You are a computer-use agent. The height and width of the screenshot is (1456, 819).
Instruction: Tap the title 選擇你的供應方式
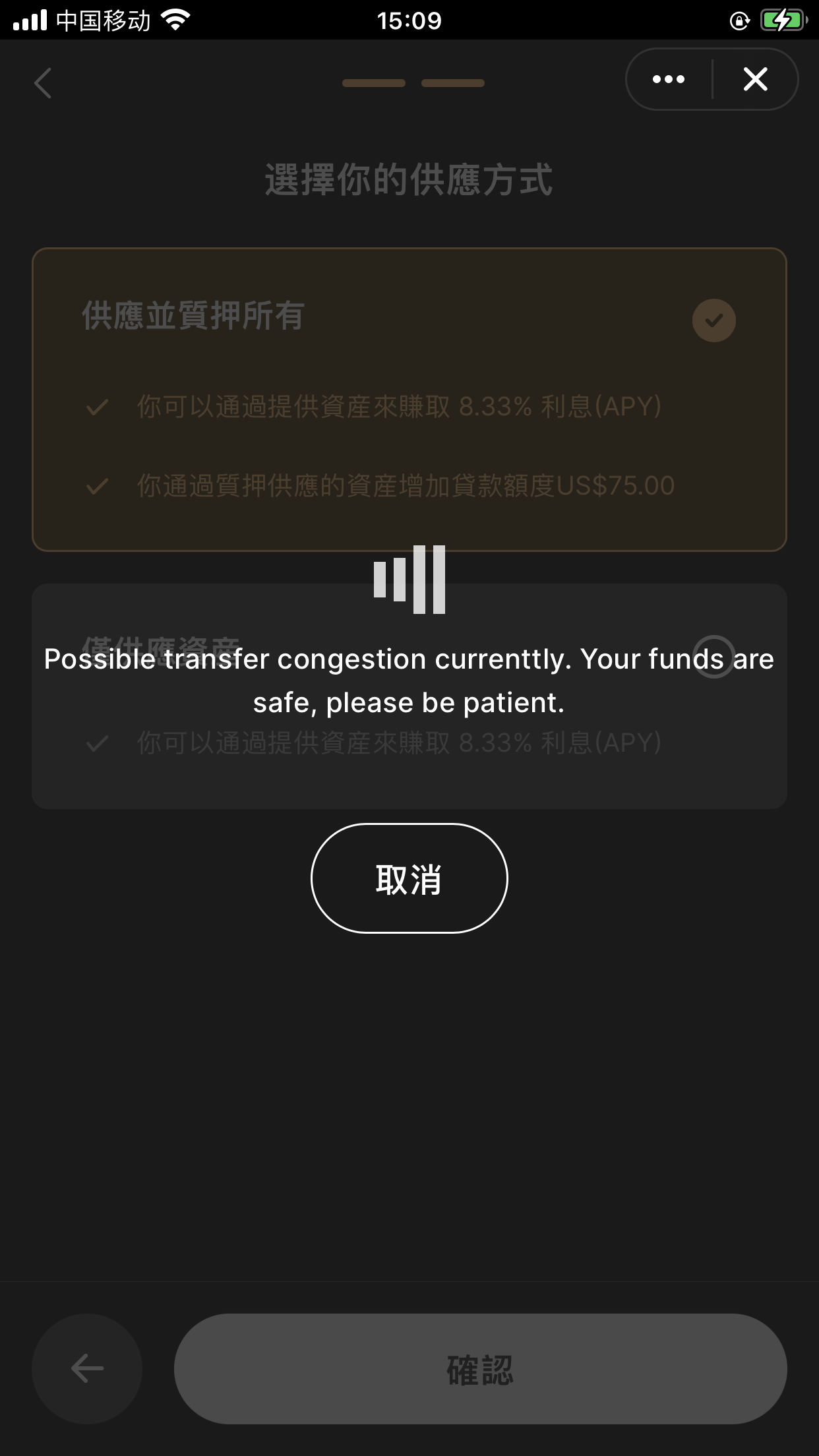tap(409, 178)
